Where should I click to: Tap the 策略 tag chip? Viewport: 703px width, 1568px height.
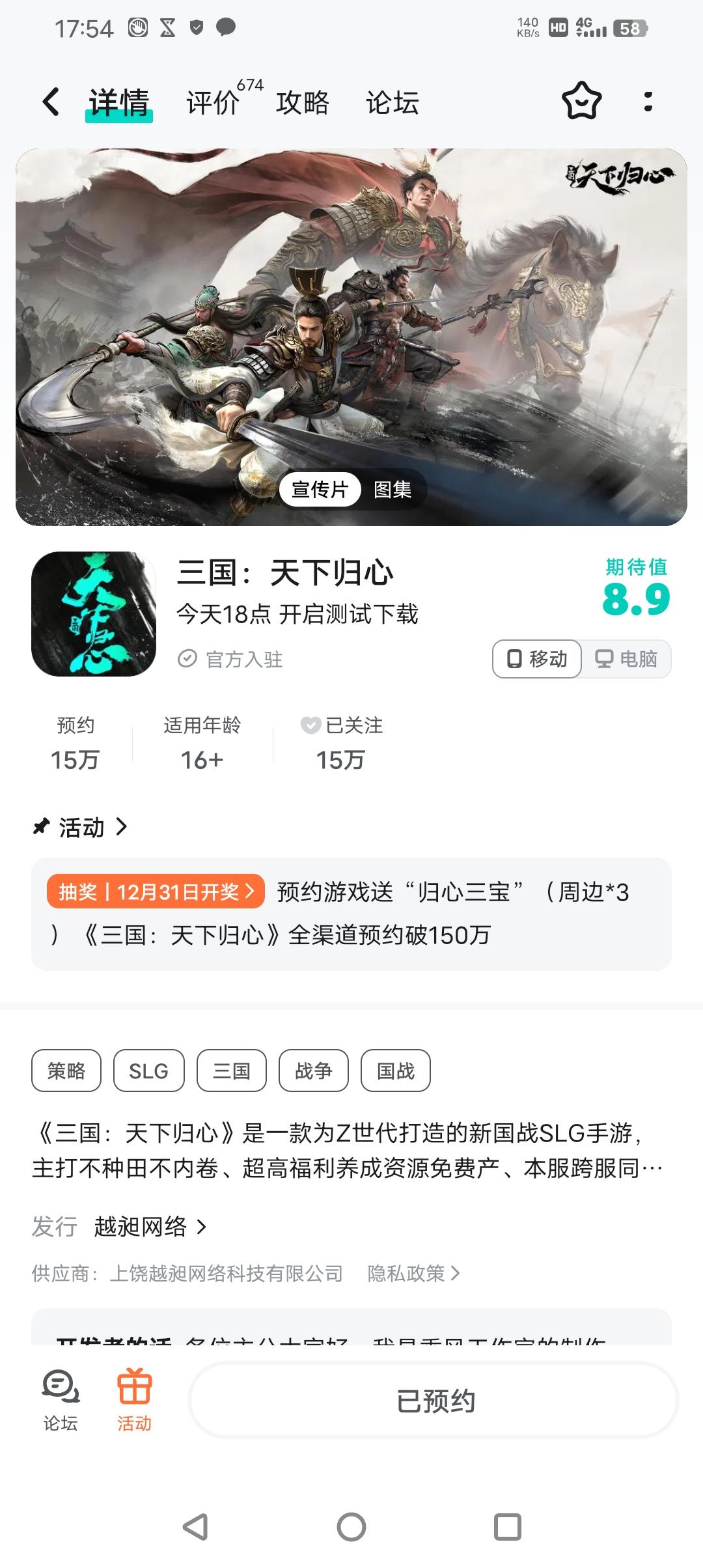pos(66,1071)
